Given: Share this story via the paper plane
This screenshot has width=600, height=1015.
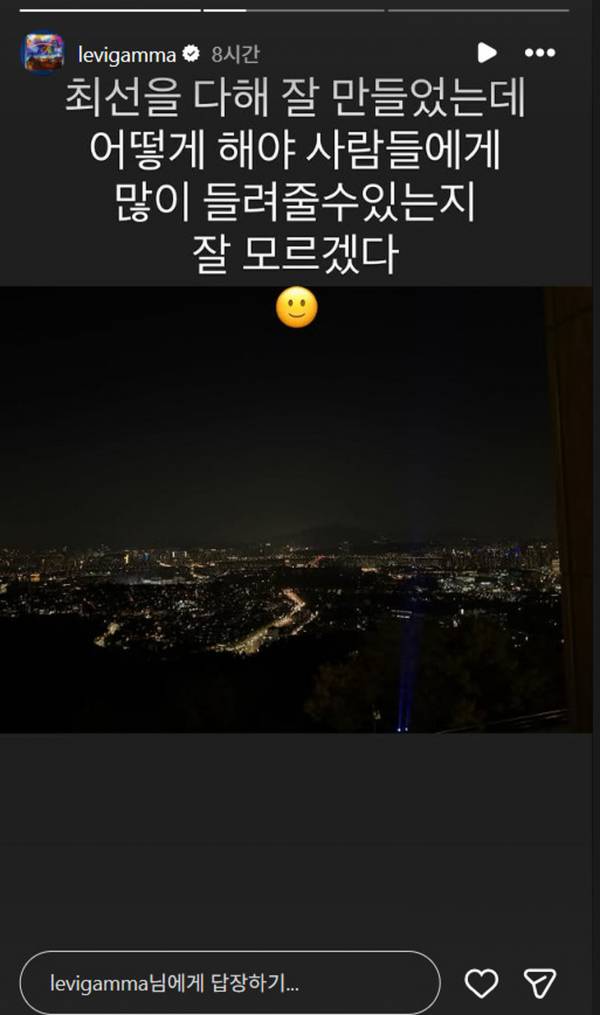Looking at the screenshot, I should [x=541, y=984].
